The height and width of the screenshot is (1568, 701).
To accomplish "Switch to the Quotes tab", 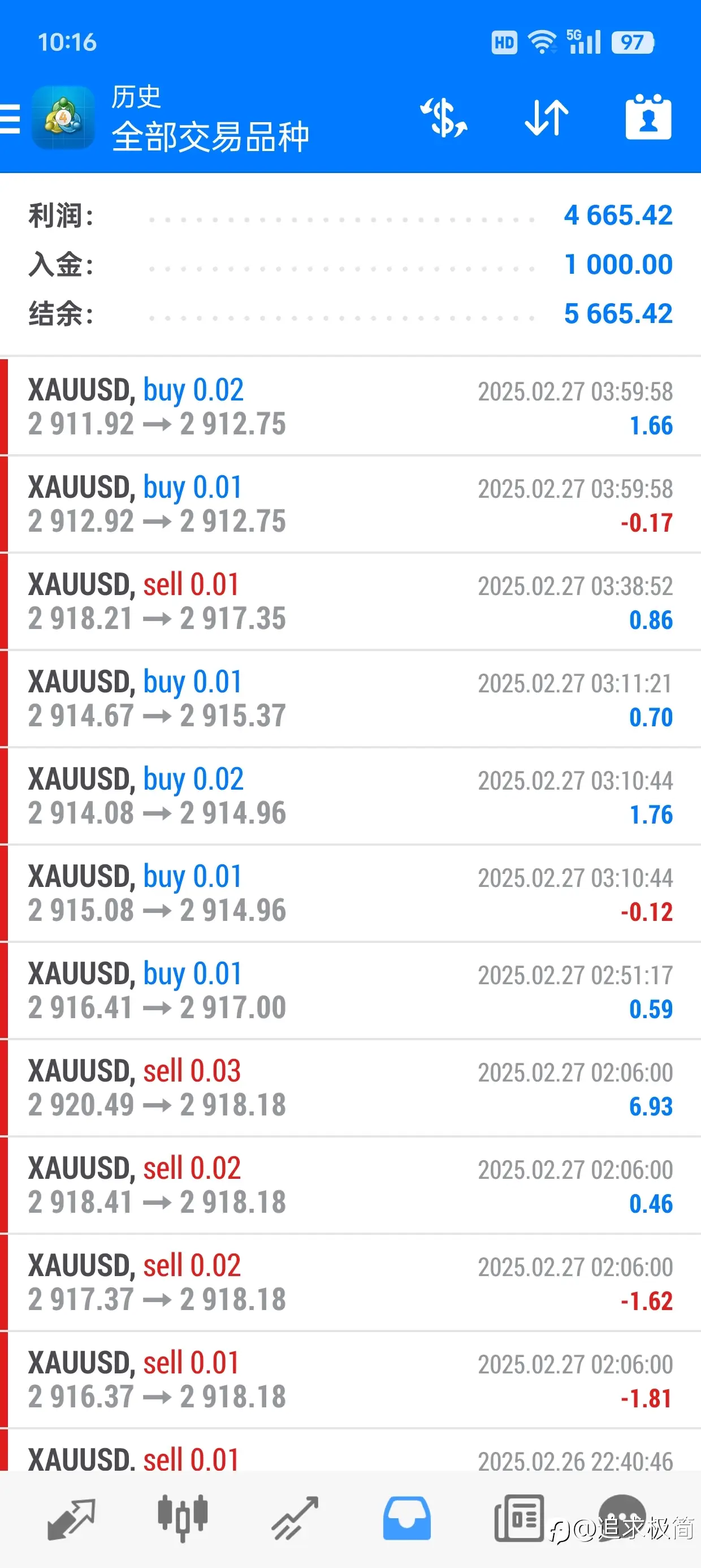I will click(71, 1520).
